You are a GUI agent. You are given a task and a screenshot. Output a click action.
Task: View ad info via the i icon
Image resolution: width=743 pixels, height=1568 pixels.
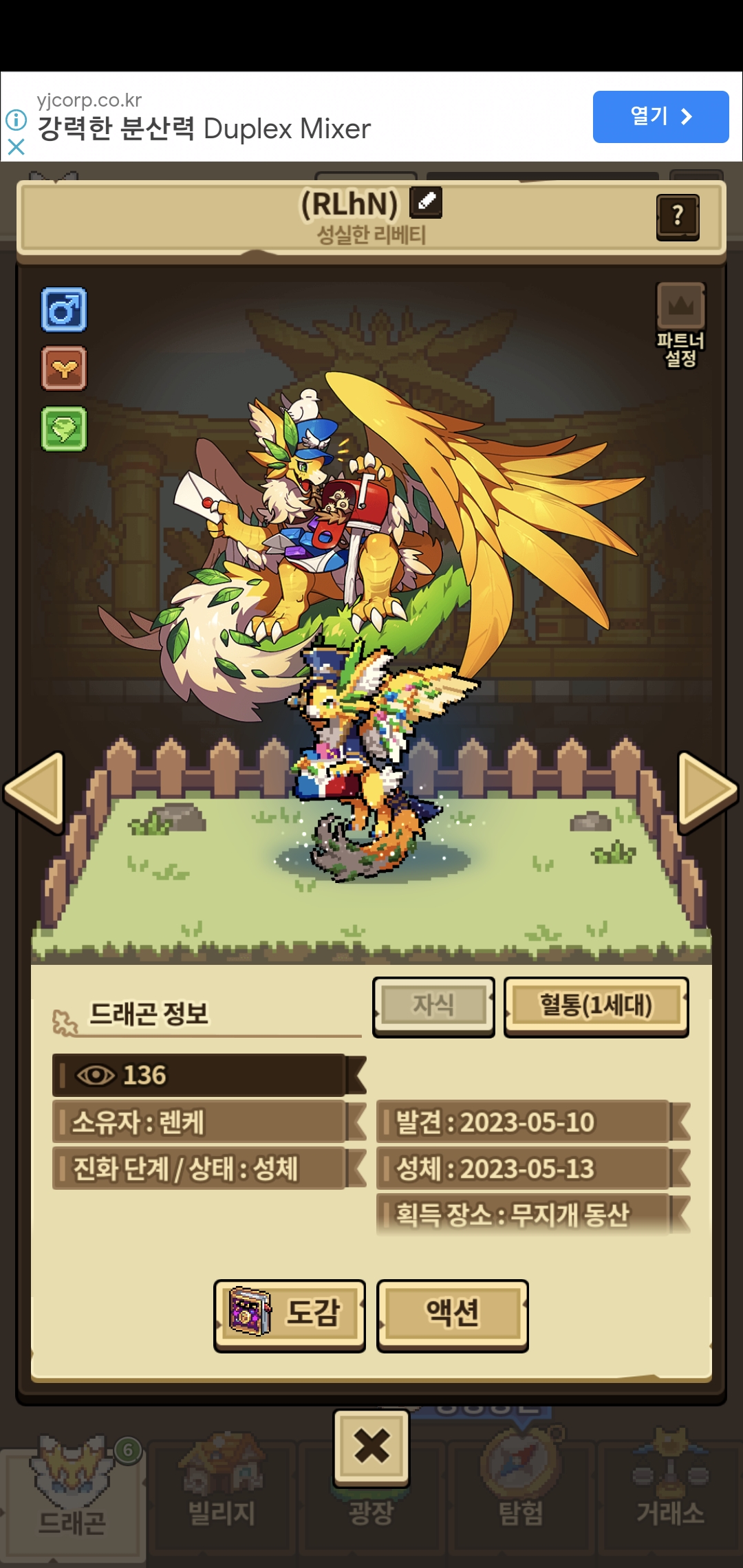(x=16, y=120)
